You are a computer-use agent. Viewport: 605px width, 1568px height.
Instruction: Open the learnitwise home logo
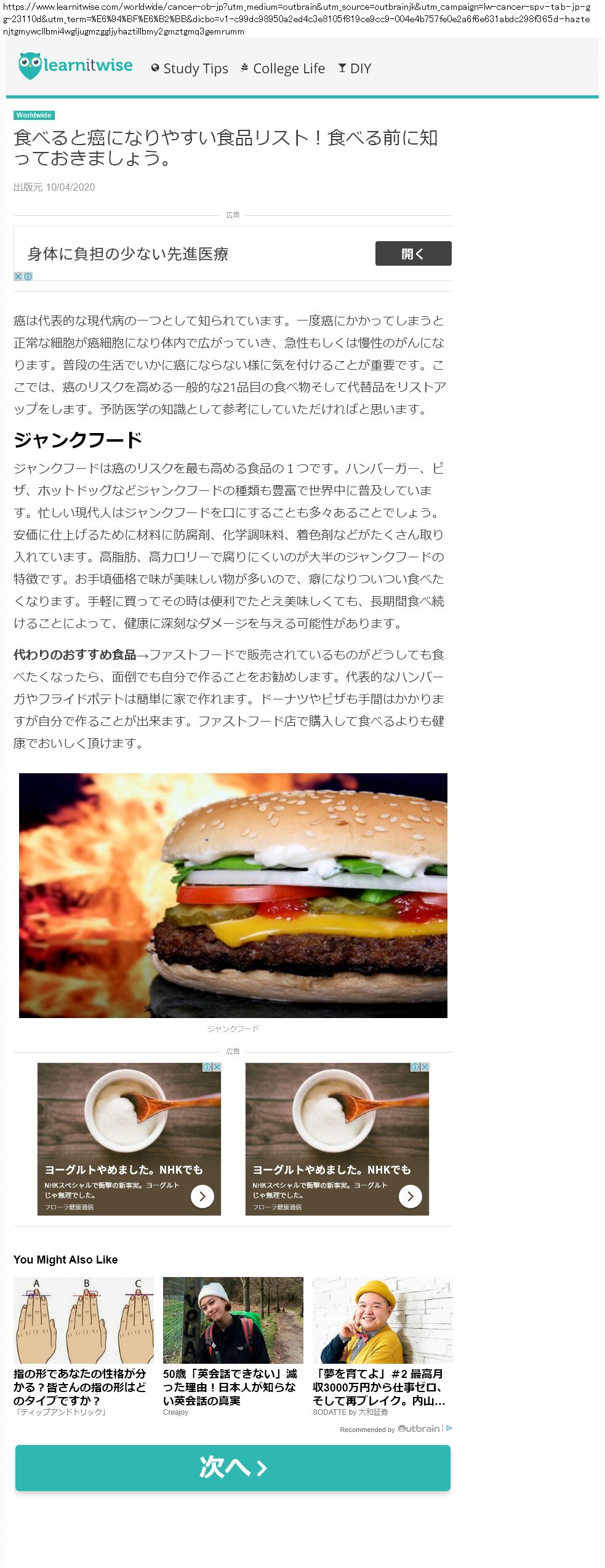tap(75, 66)
